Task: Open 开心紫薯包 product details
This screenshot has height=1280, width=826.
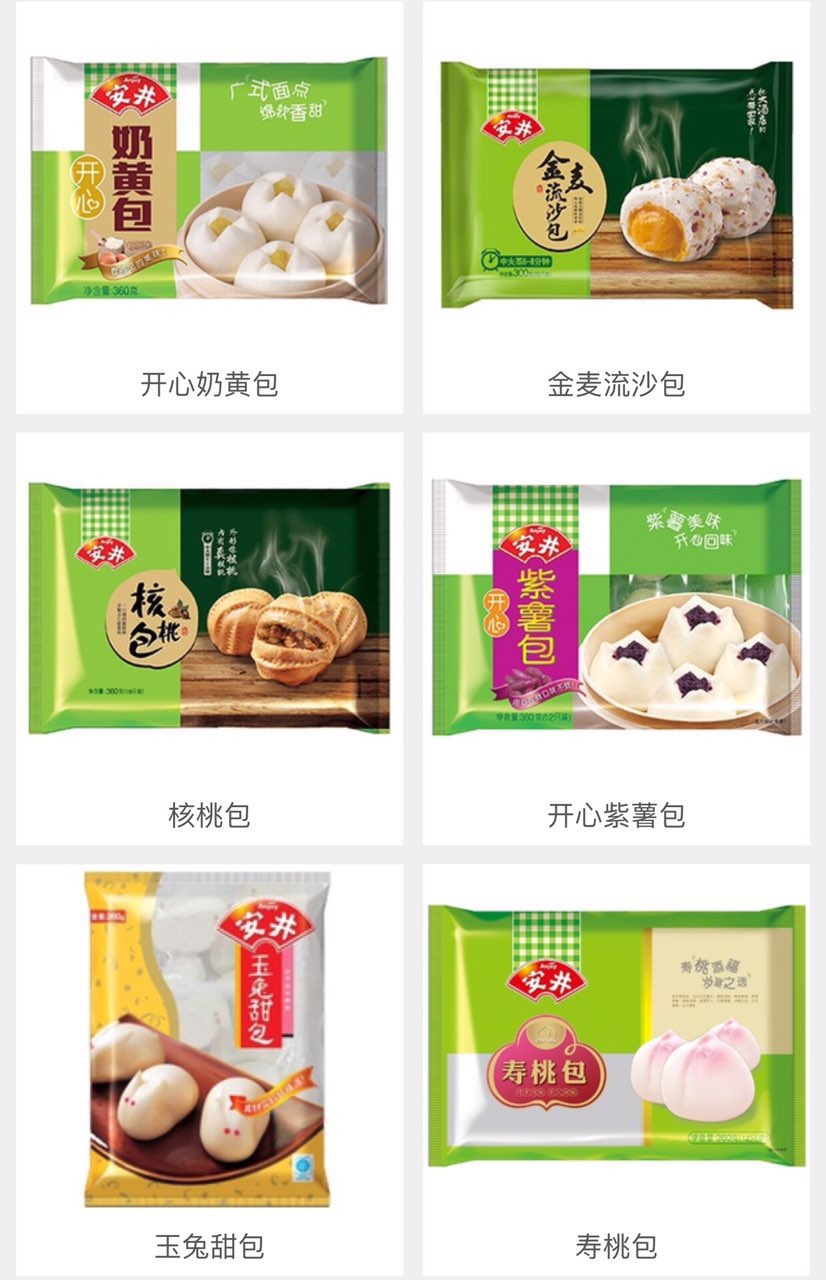Action: click(x=616, y=638)
